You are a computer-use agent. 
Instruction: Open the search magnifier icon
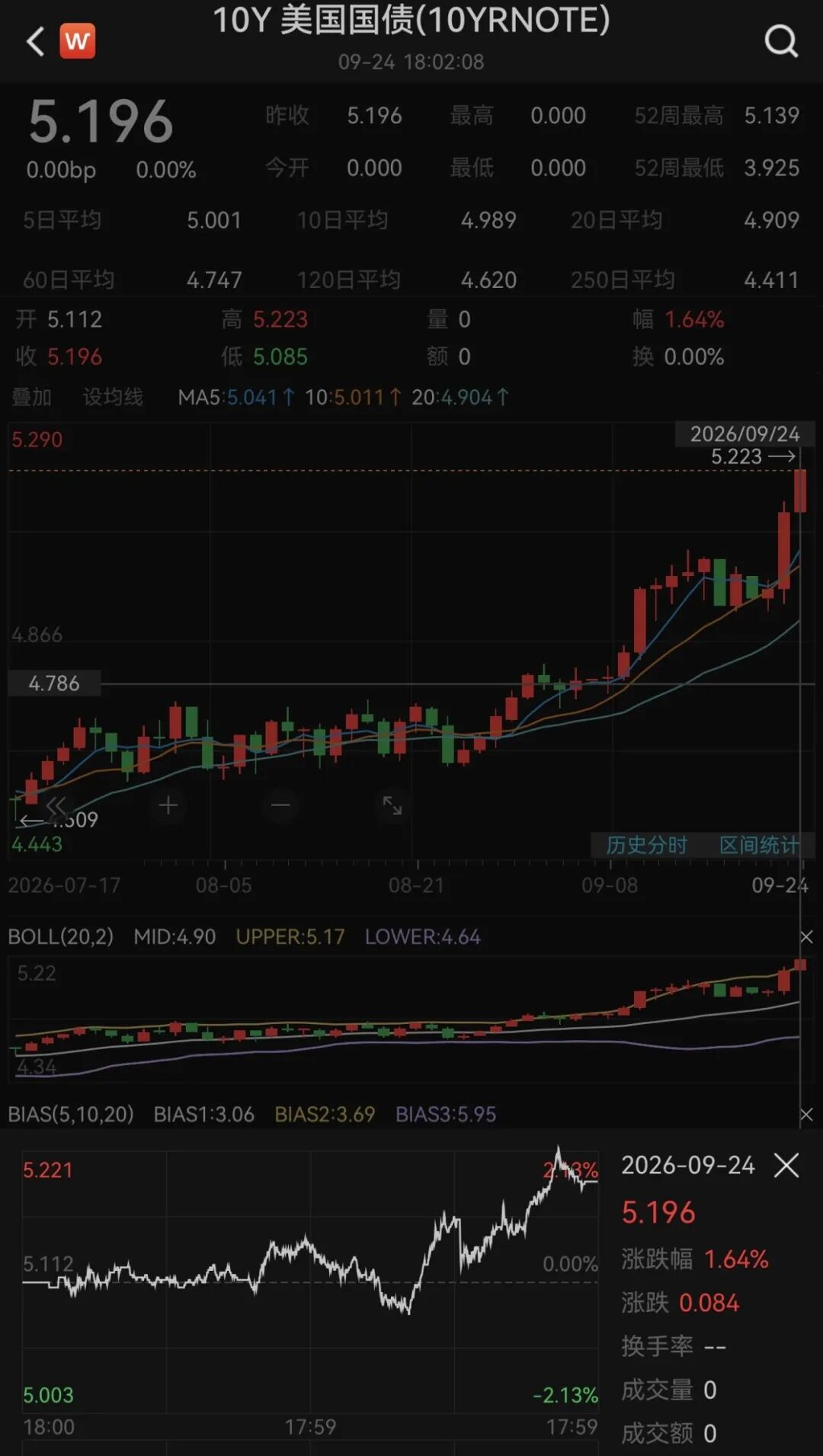pyautogui.click(x=781, y=41)
